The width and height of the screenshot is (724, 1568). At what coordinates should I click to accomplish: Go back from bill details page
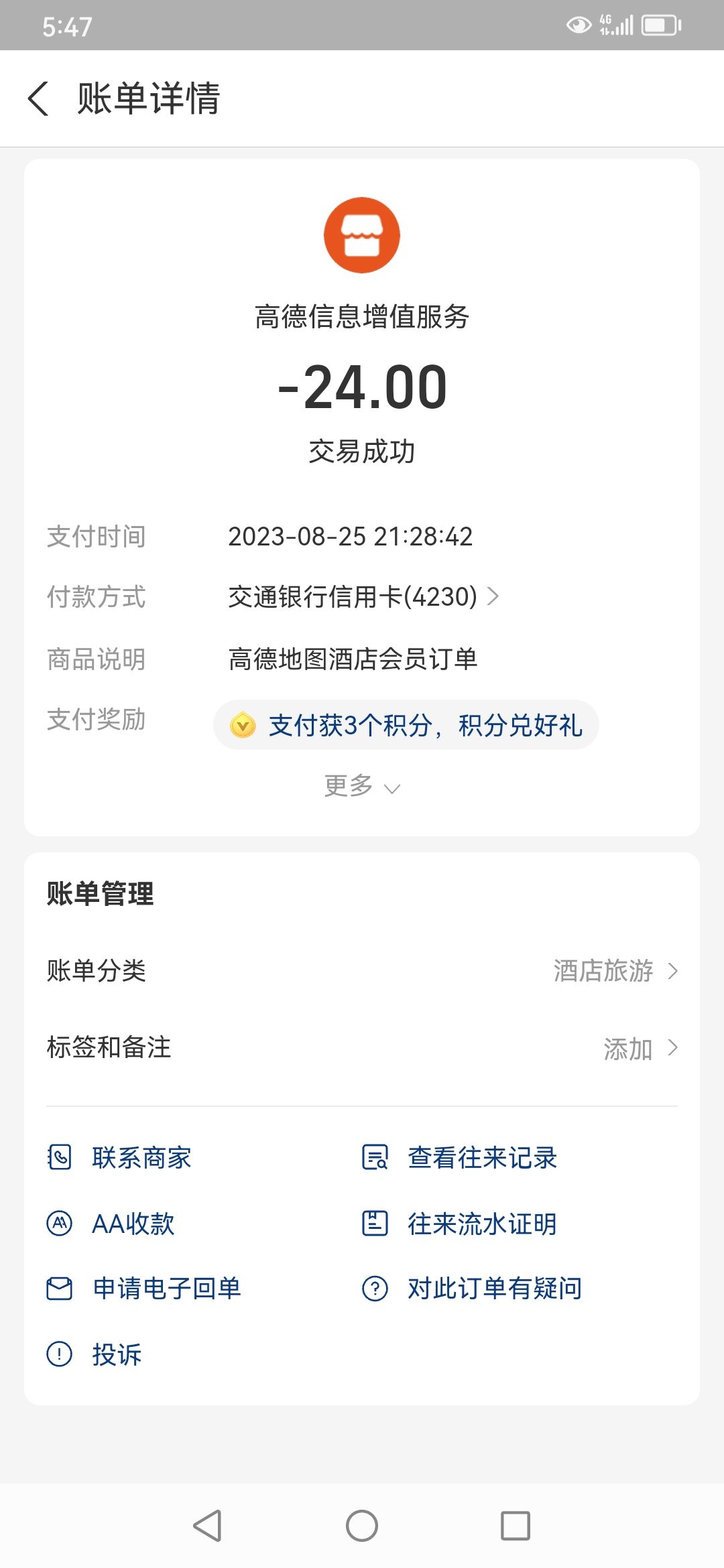(39, 99)
